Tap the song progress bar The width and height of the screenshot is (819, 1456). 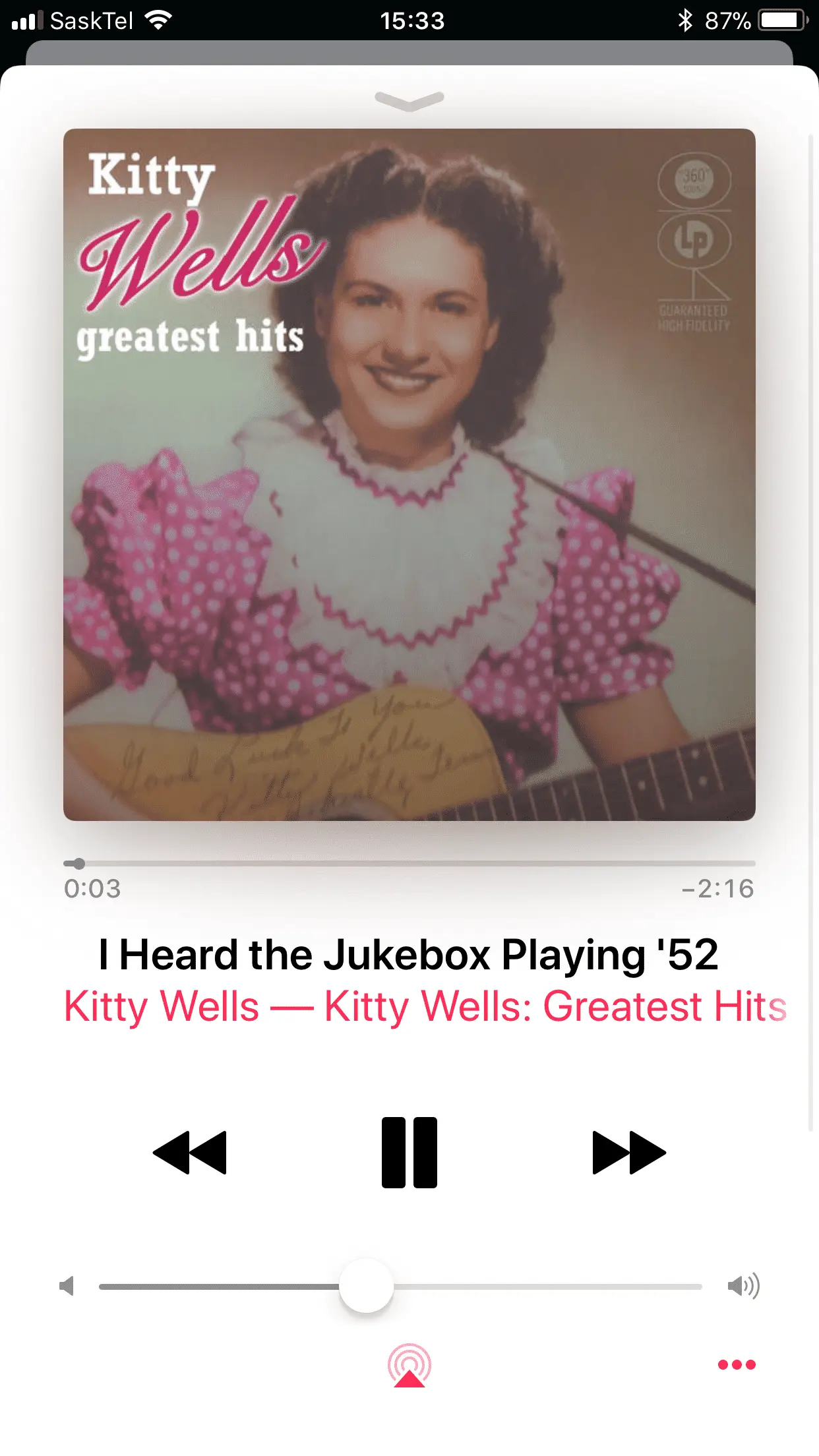tap(409, 863)
